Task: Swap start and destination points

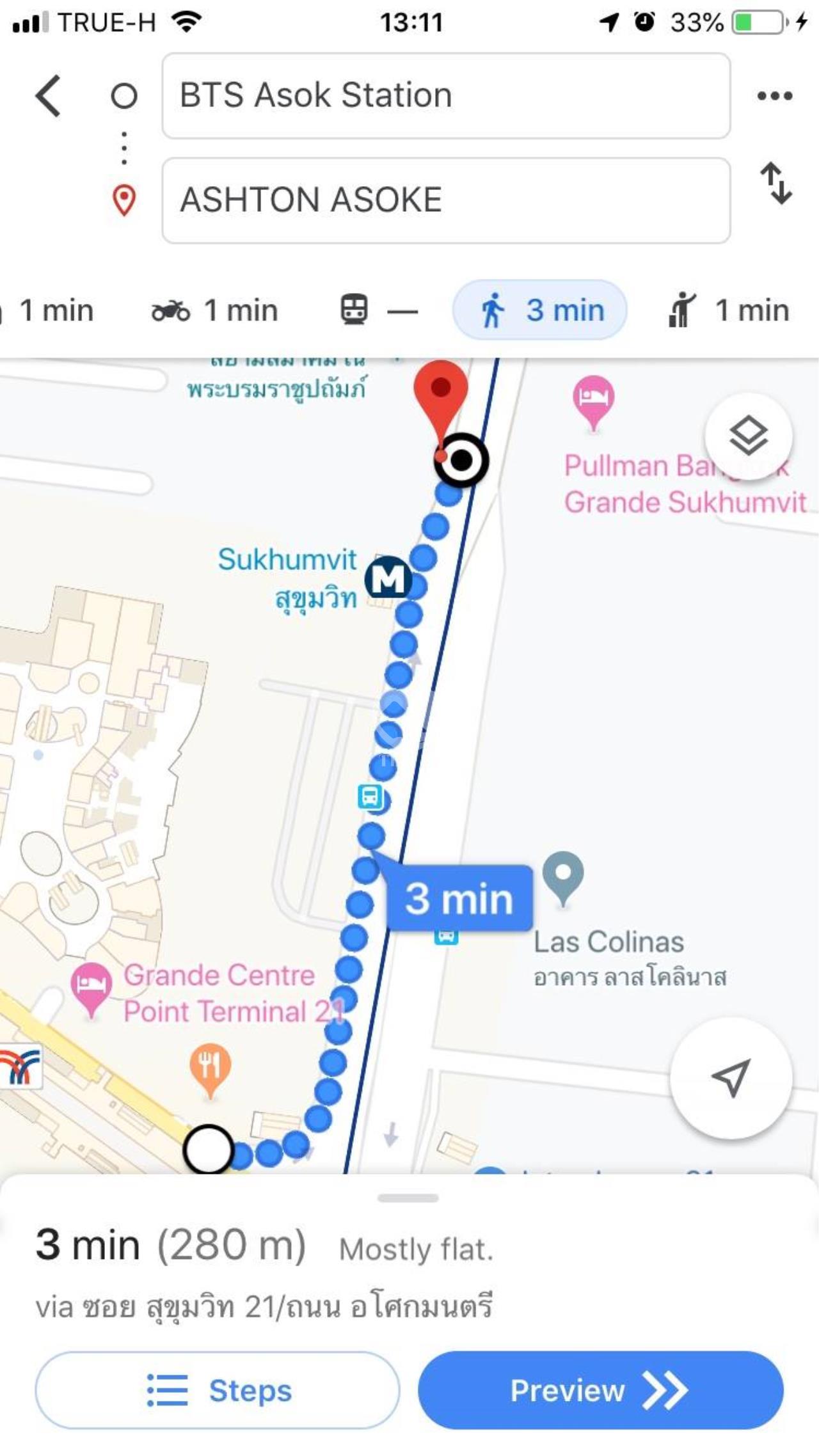Action: (775, 184)
